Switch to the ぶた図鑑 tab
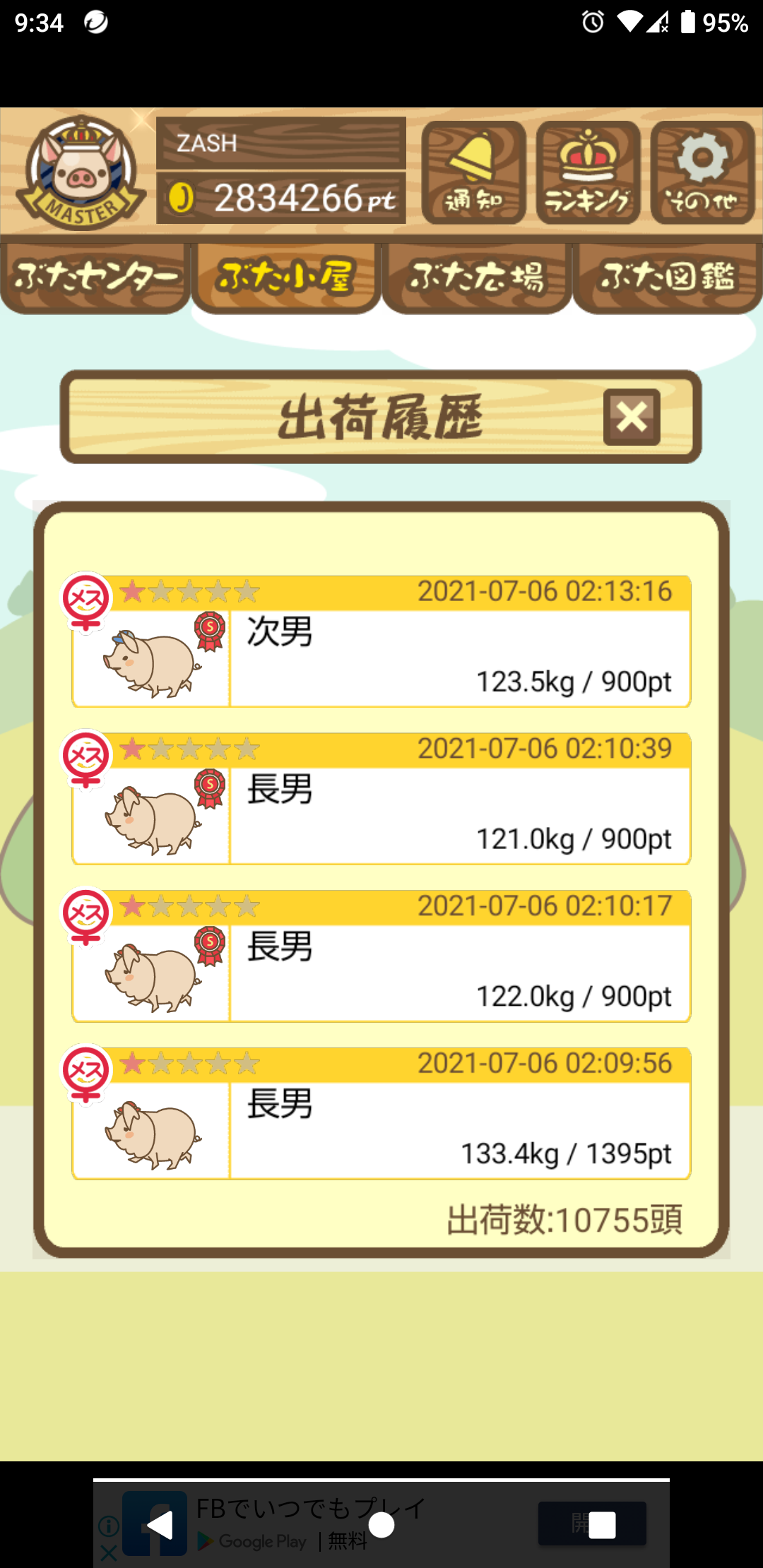The width and height of the screenshot is (763, 1568). (x=668, y=278)
